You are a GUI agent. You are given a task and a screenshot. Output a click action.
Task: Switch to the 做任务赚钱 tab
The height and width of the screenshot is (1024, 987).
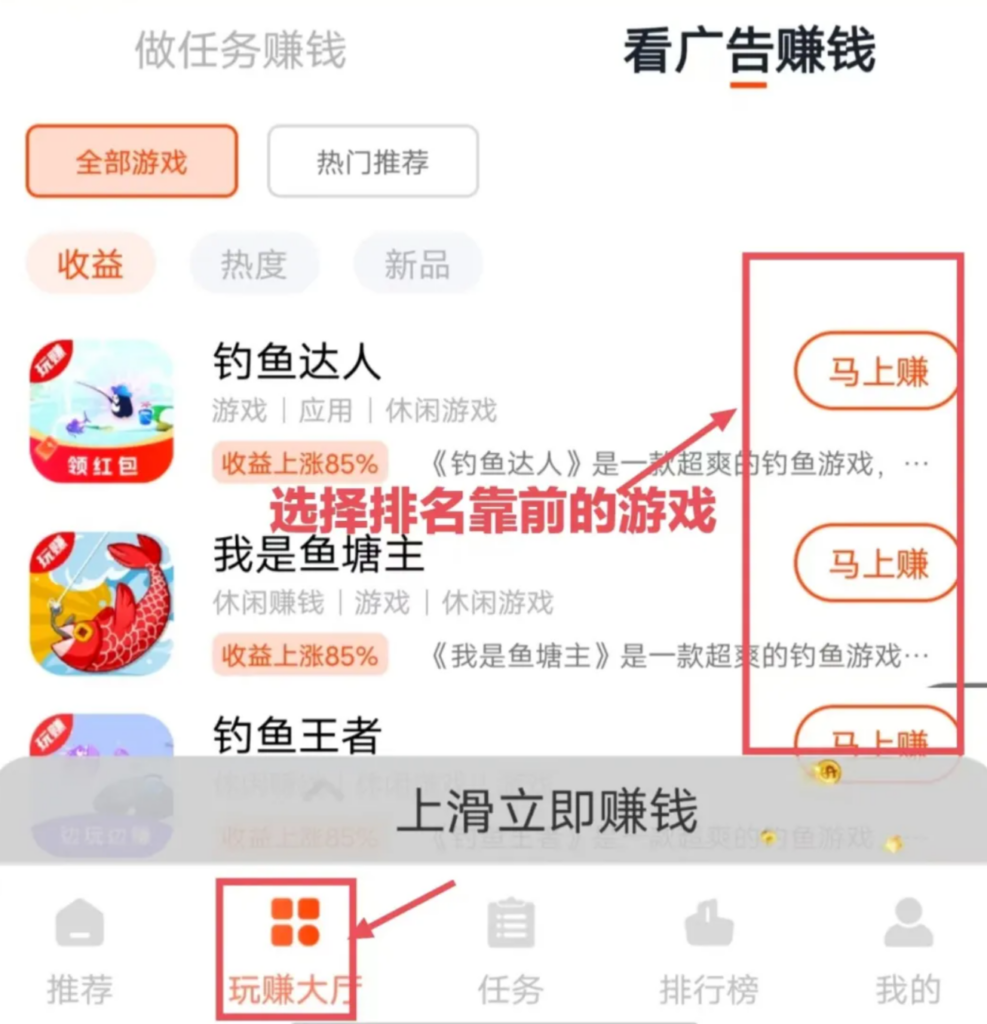coord(240,51)
